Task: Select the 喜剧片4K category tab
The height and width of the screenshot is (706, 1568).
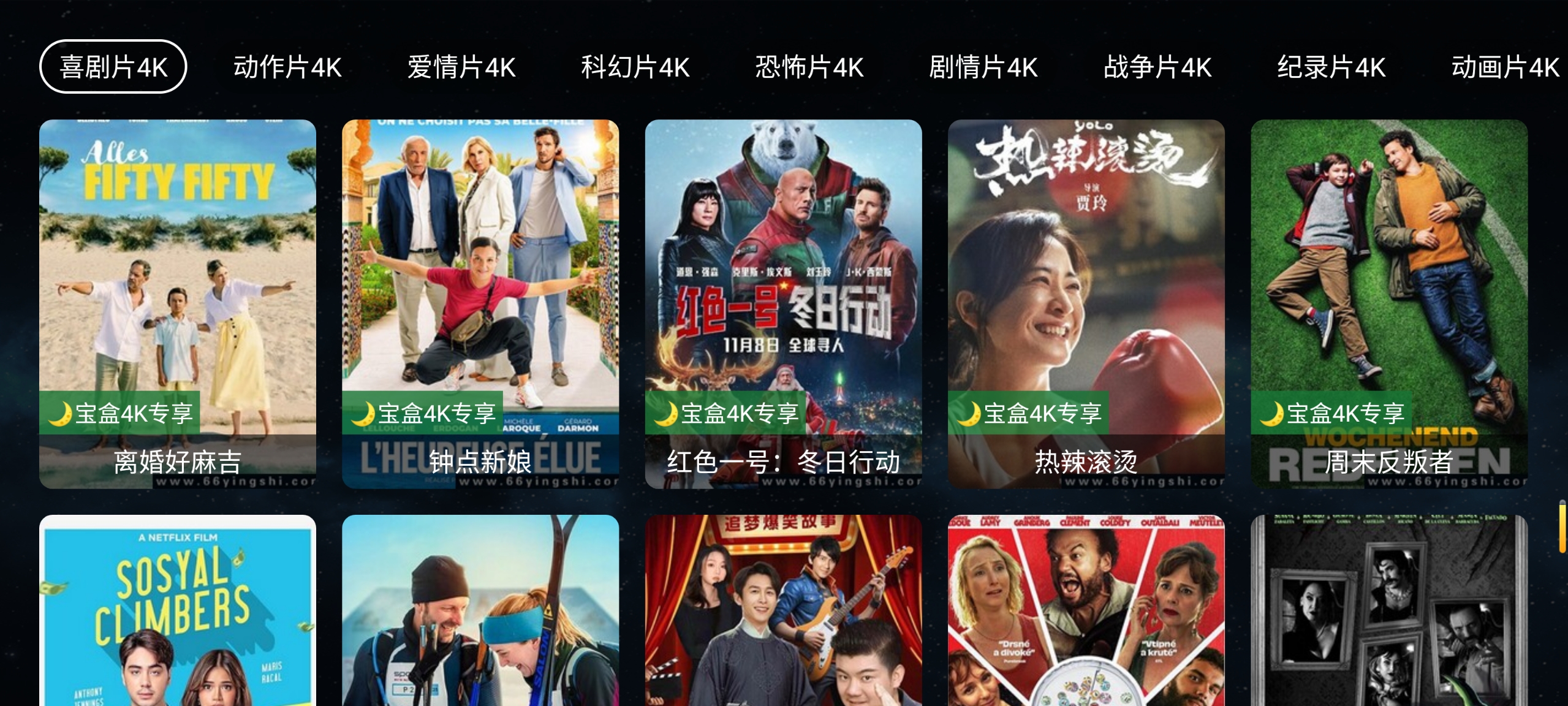Action: pos(113,67)
